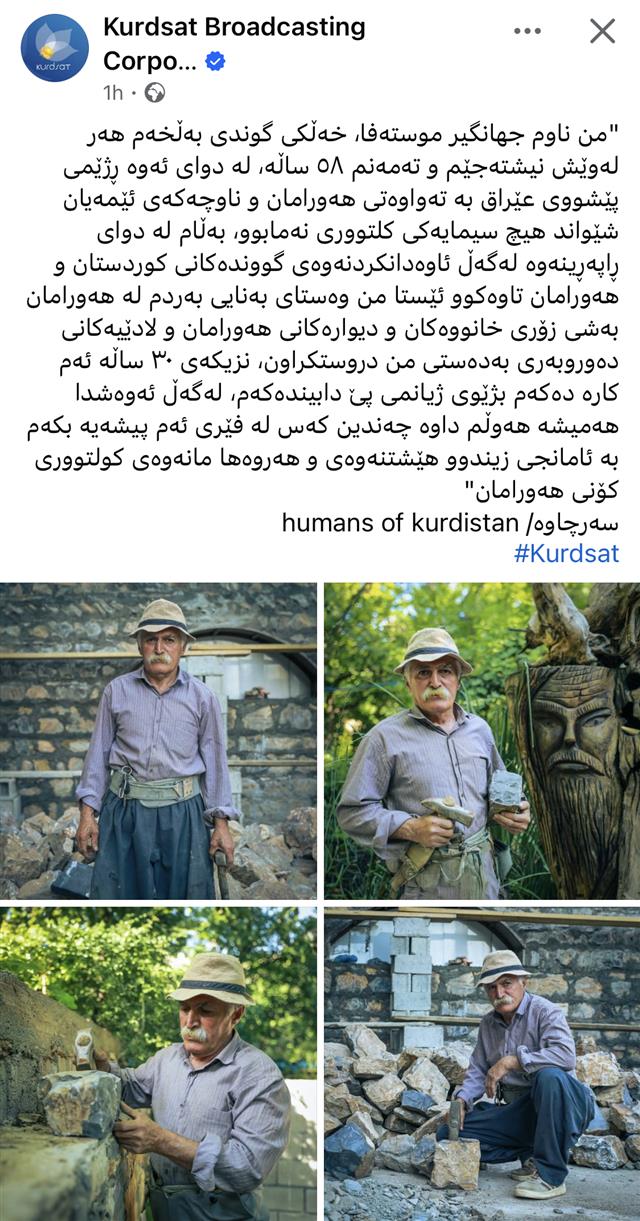
Task: Open Kurdsat profile picture
Action: pyautogui.click(x=54, y=47)
